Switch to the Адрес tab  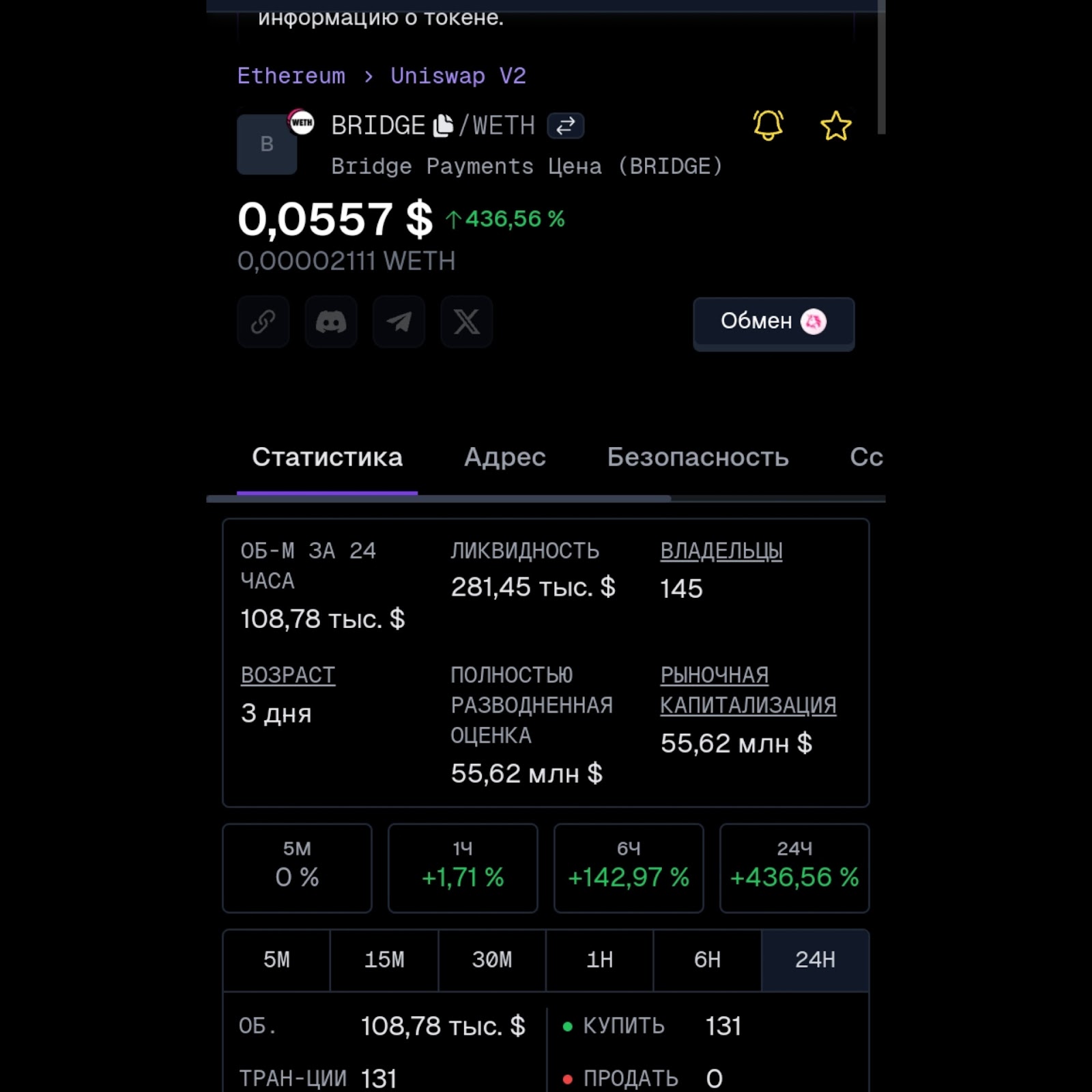click(x=504, y=457)
